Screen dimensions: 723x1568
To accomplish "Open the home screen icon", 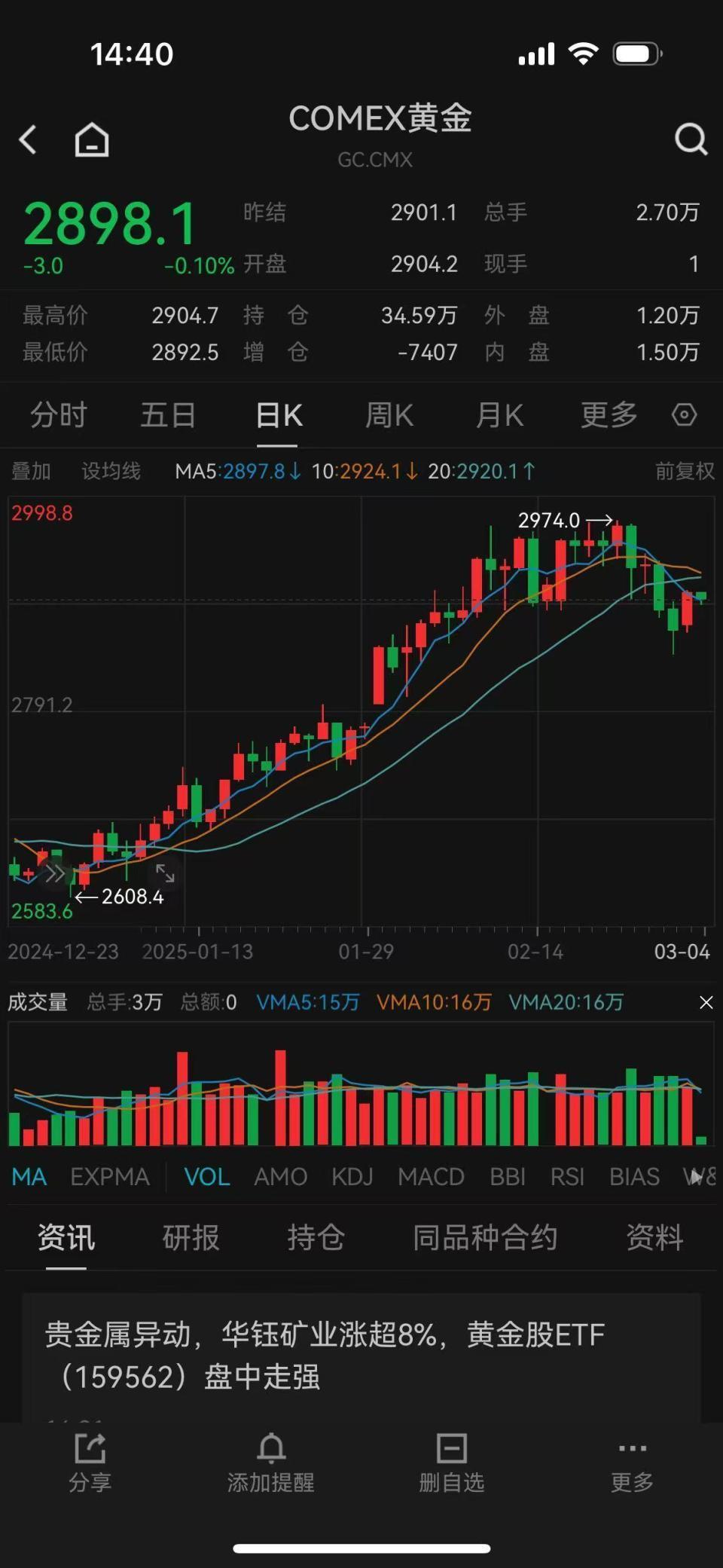I will point(90,139).
